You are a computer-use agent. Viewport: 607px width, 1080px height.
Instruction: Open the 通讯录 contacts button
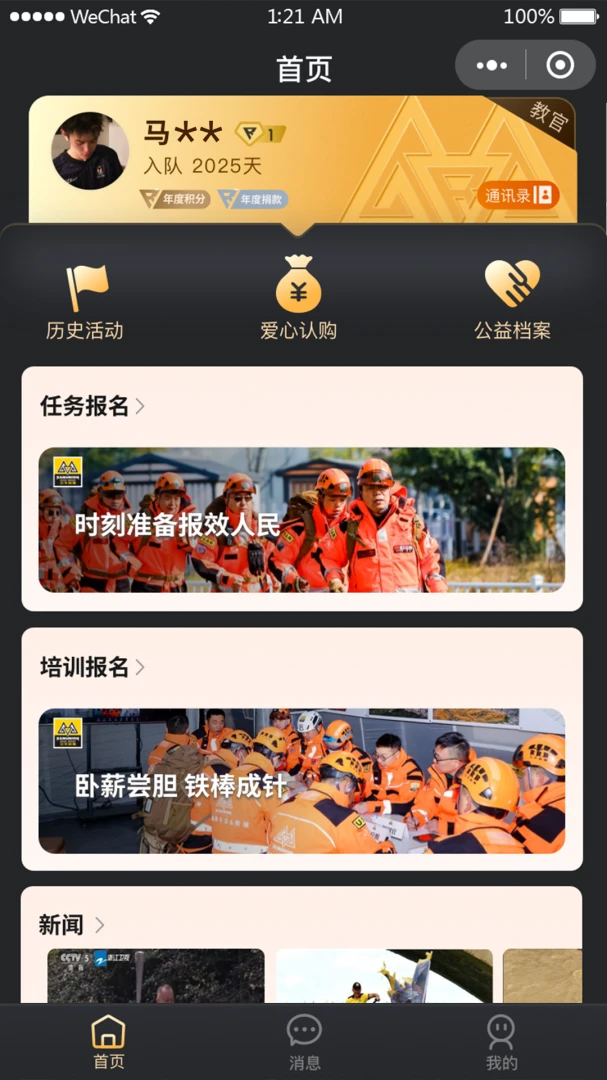tap(518, 196)
